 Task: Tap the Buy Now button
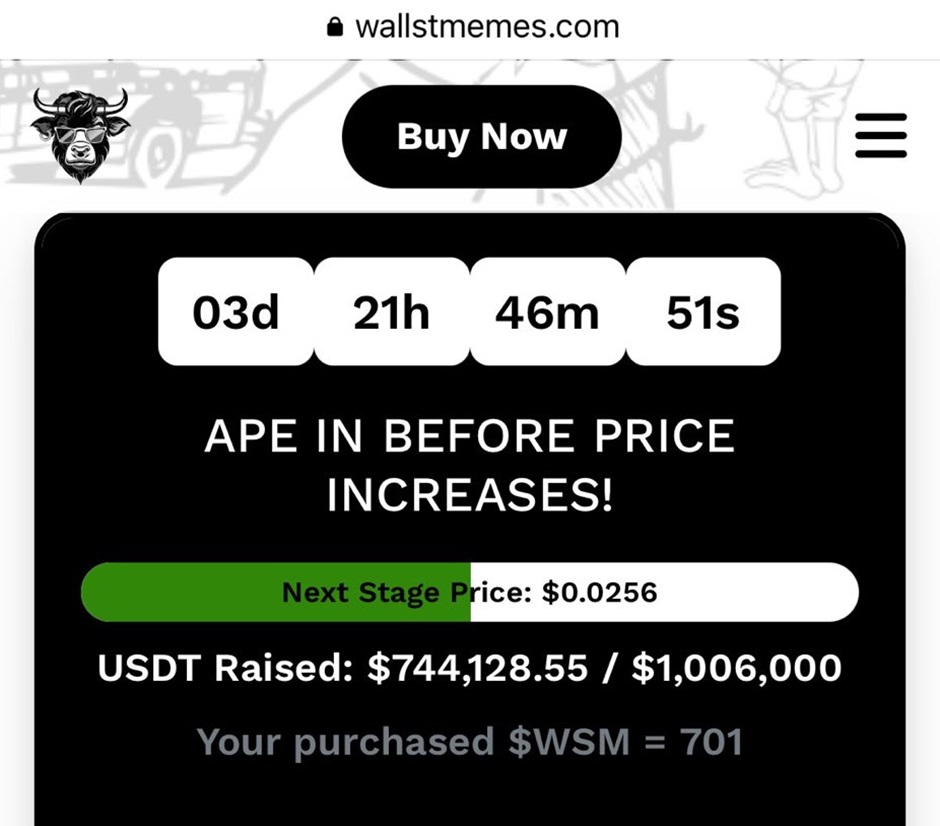[x=482, y=137]
